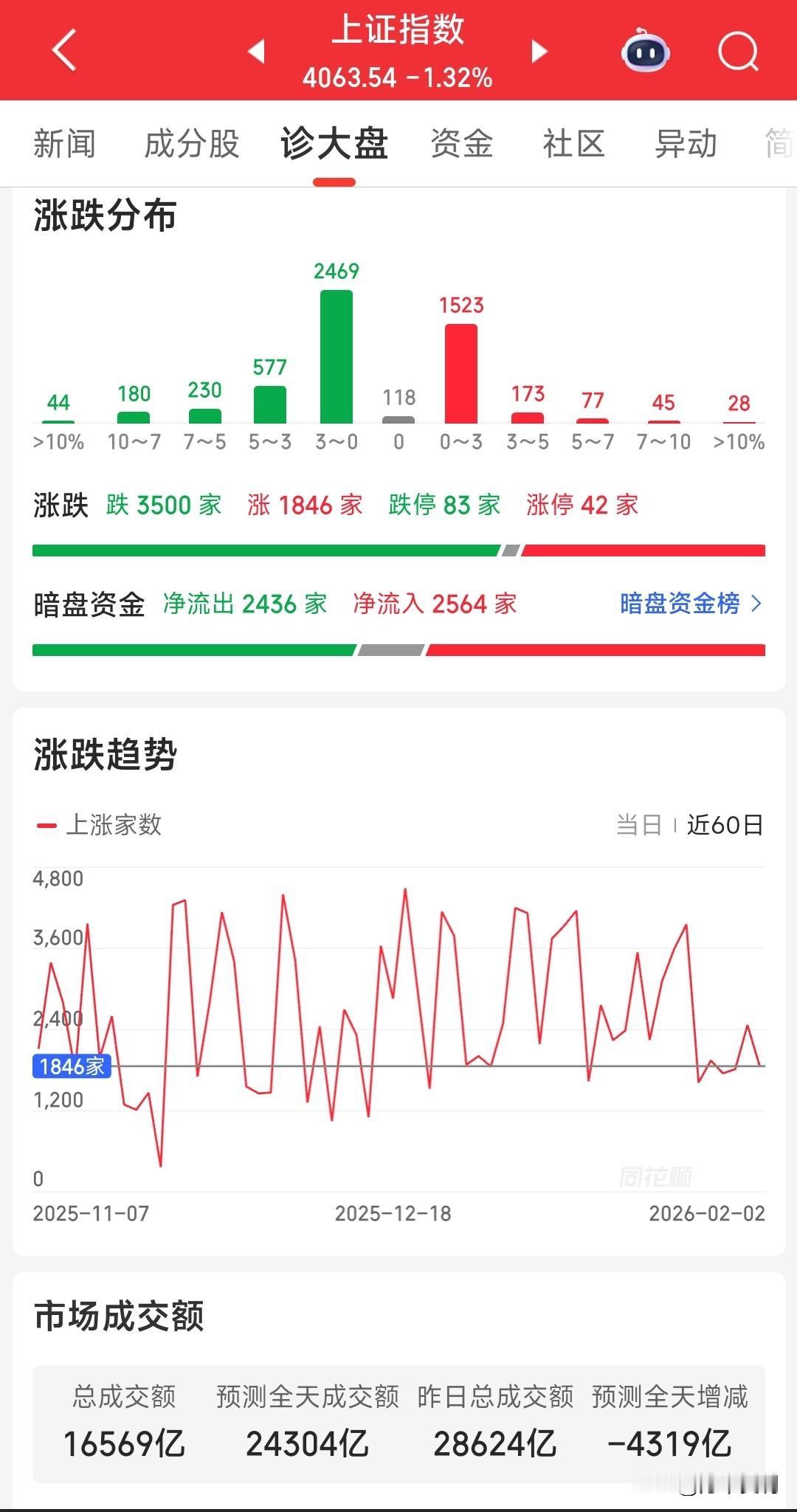This screenshot has height=1512, width=797.
Task: View the 涨停 42 家 stocks
Action: pos(580,505)
